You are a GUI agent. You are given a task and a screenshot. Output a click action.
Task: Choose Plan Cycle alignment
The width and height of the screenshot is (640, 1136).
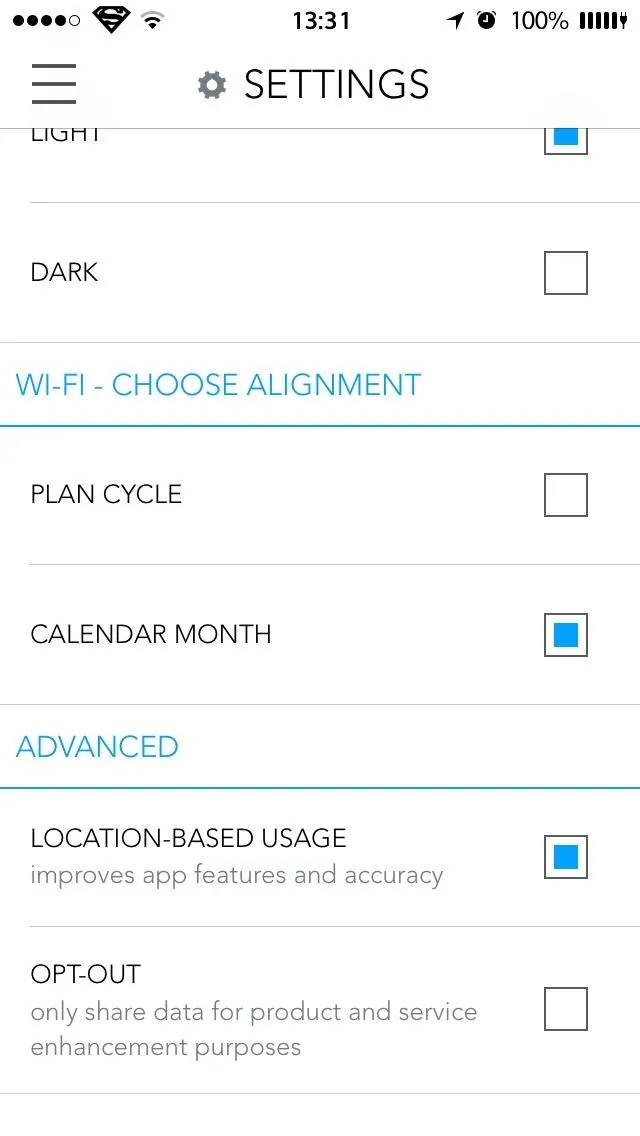pos(565,495)
